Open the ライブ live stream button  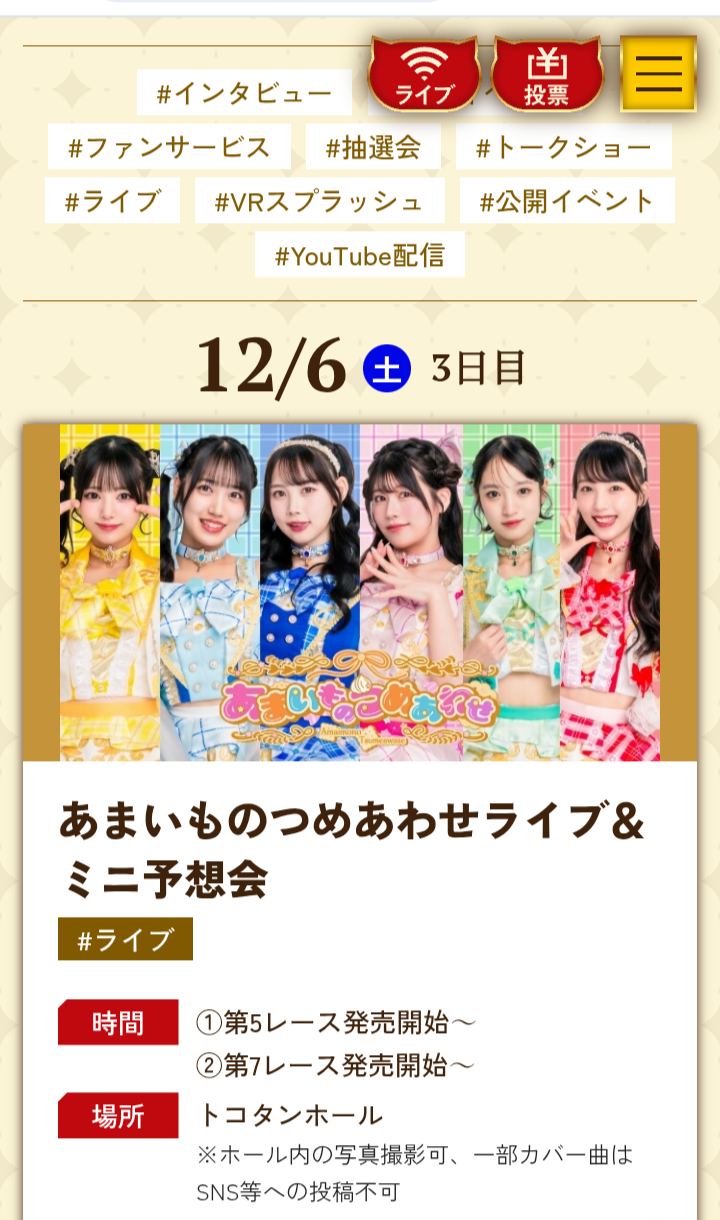[424, 76]
